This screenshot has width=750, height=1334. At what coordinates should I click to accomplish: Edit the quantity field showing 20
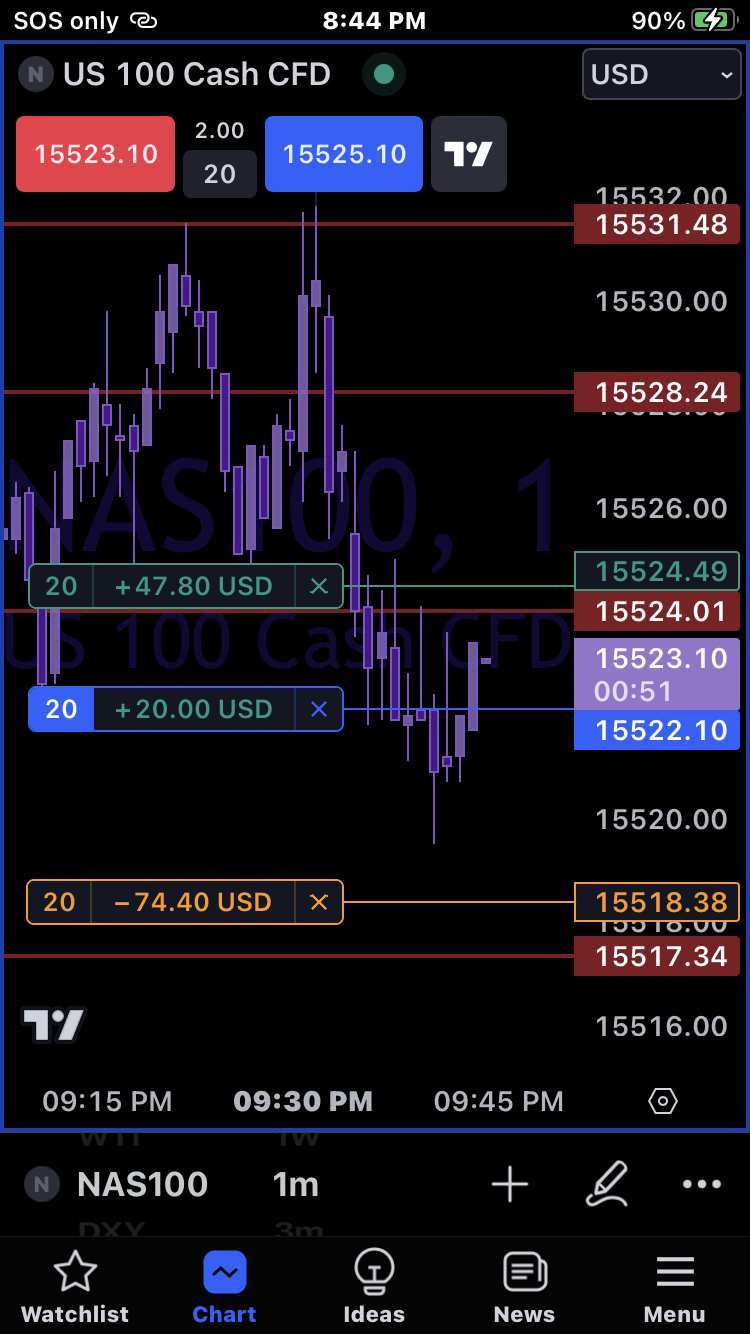[x=219, y=174]
